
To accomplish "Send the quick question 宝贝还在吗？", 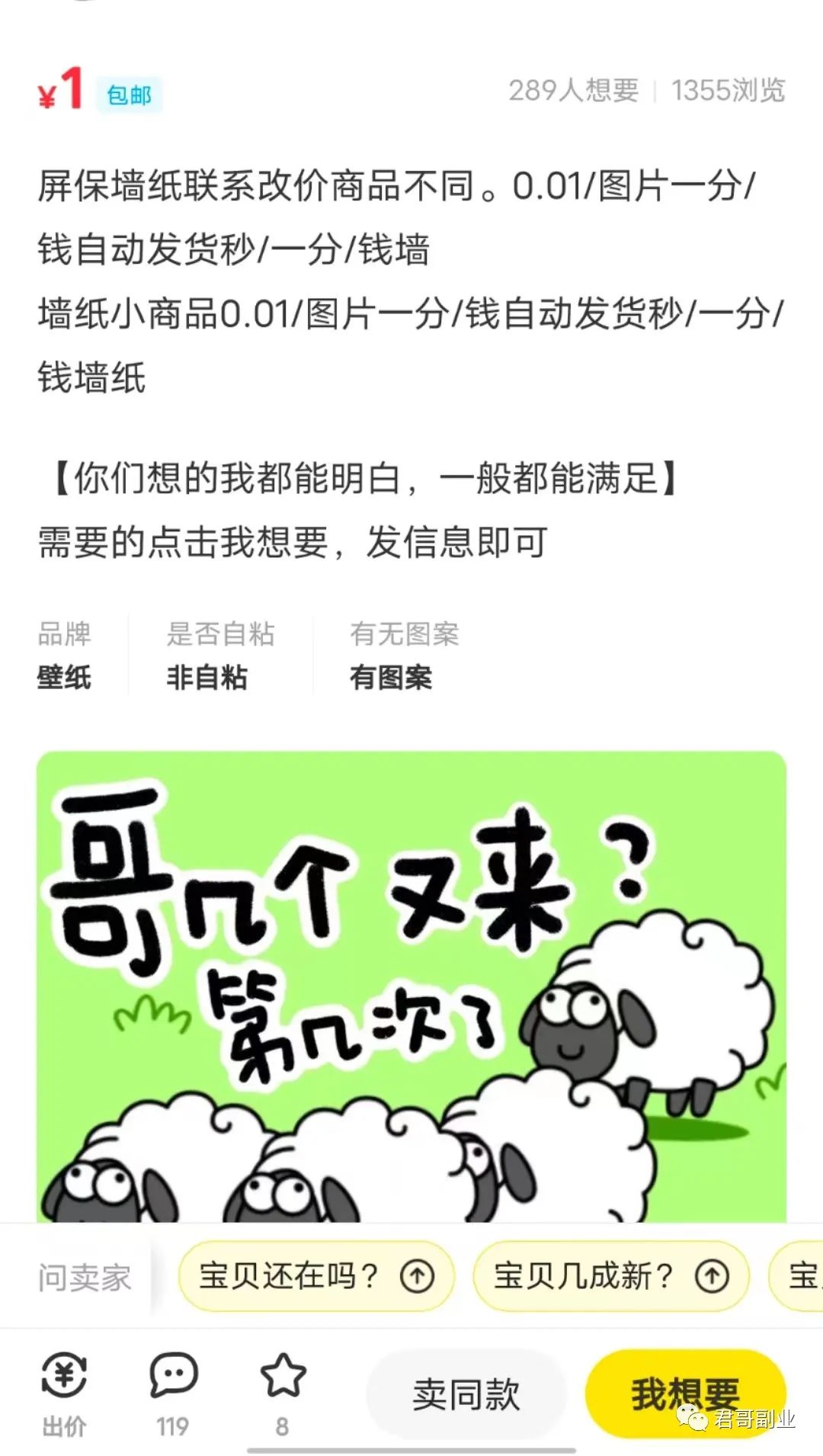I will pyautogui.click(x=315, y=1276).
